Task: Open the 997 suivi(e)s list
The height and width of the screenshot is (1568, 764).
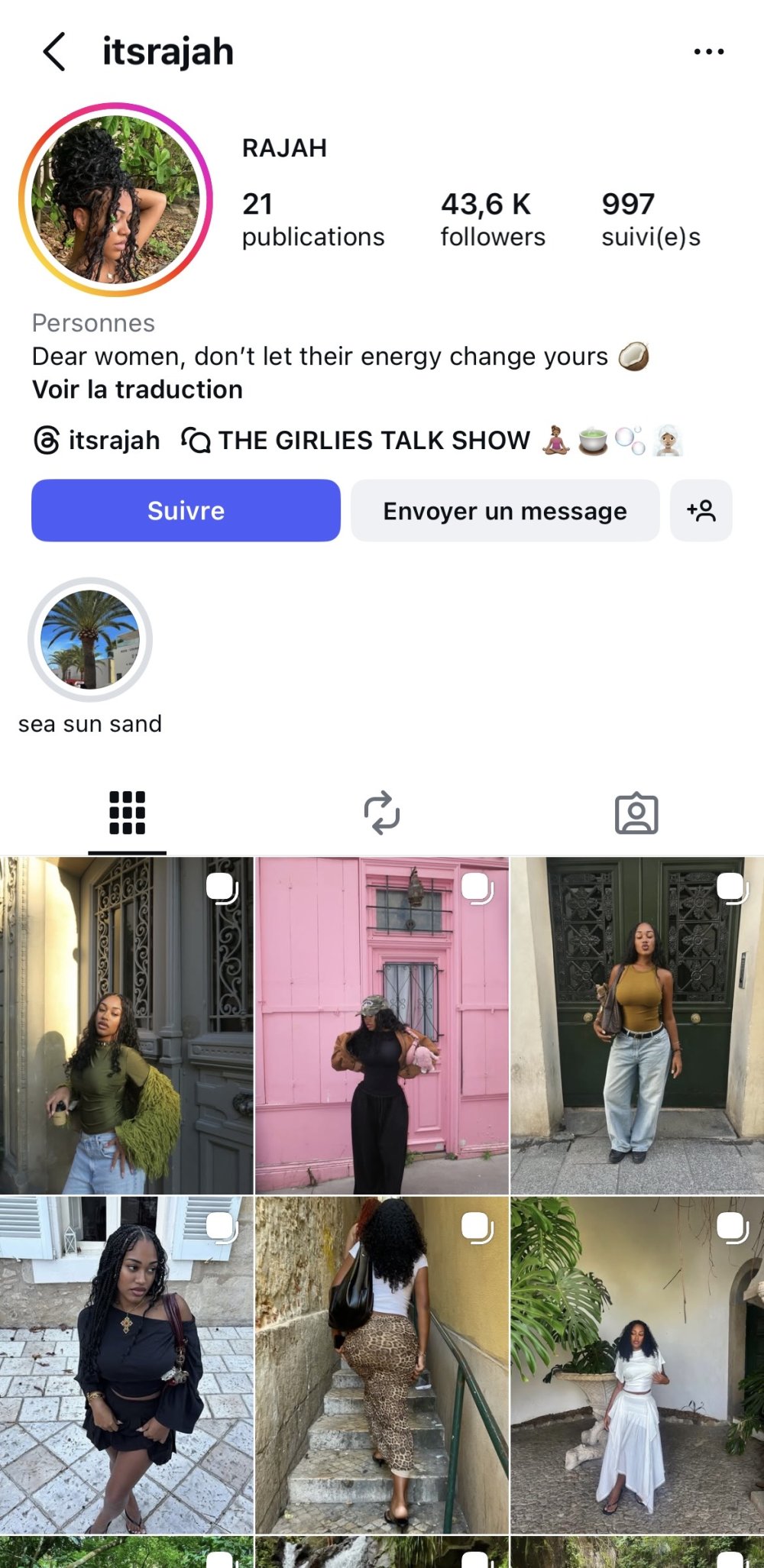Action: pyautogui.click(x=650, y=220)
